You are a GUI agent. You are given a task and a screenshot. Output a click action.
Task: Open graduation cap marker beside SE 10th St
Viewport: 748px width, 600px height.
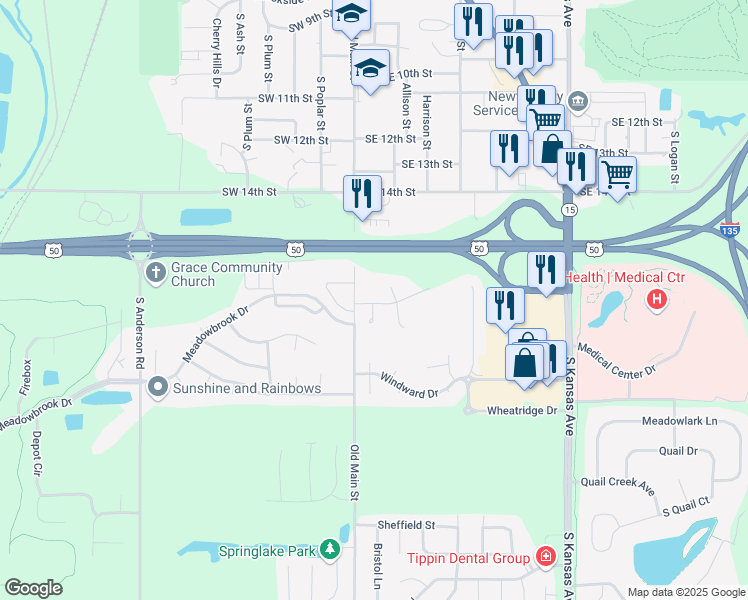click(x=370, y=67)
